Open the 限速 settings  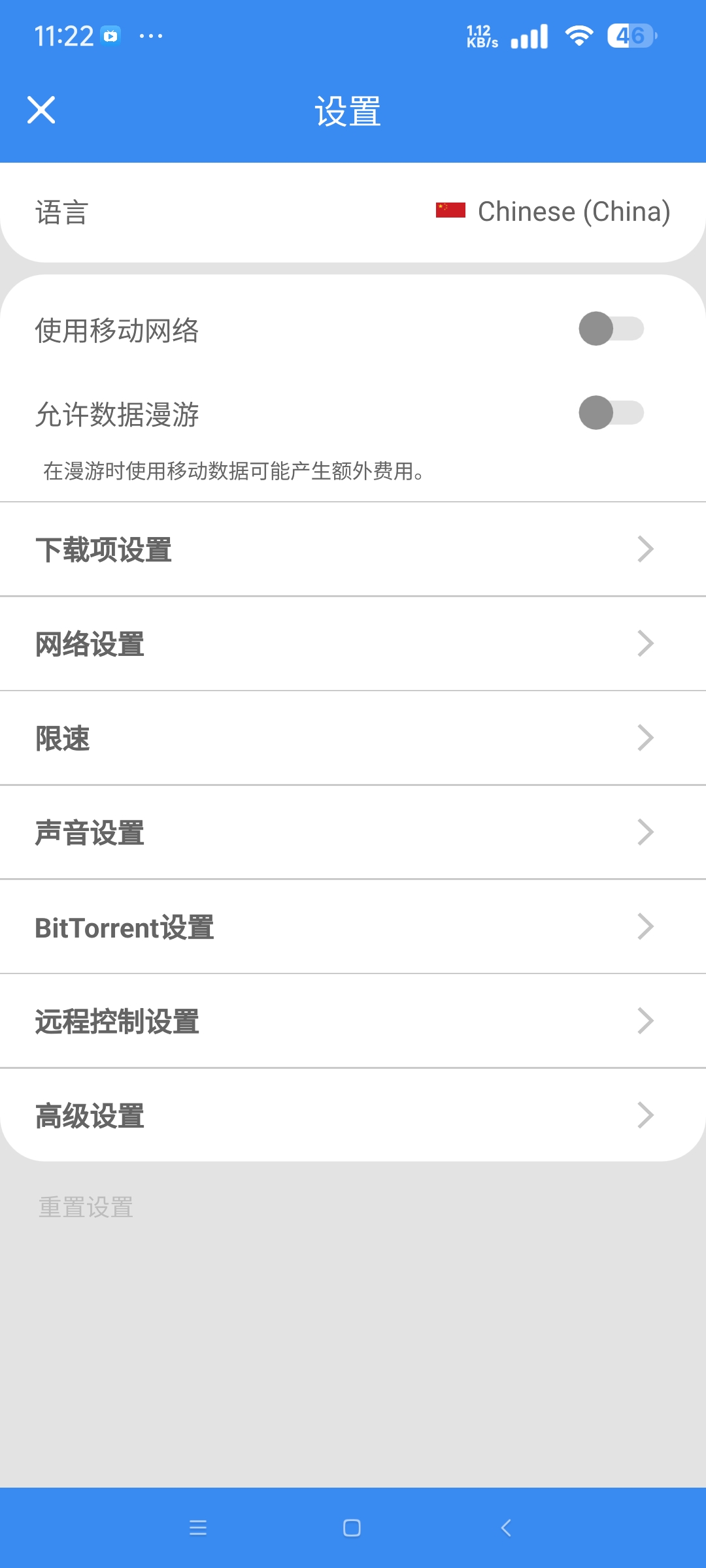point(353,738)
